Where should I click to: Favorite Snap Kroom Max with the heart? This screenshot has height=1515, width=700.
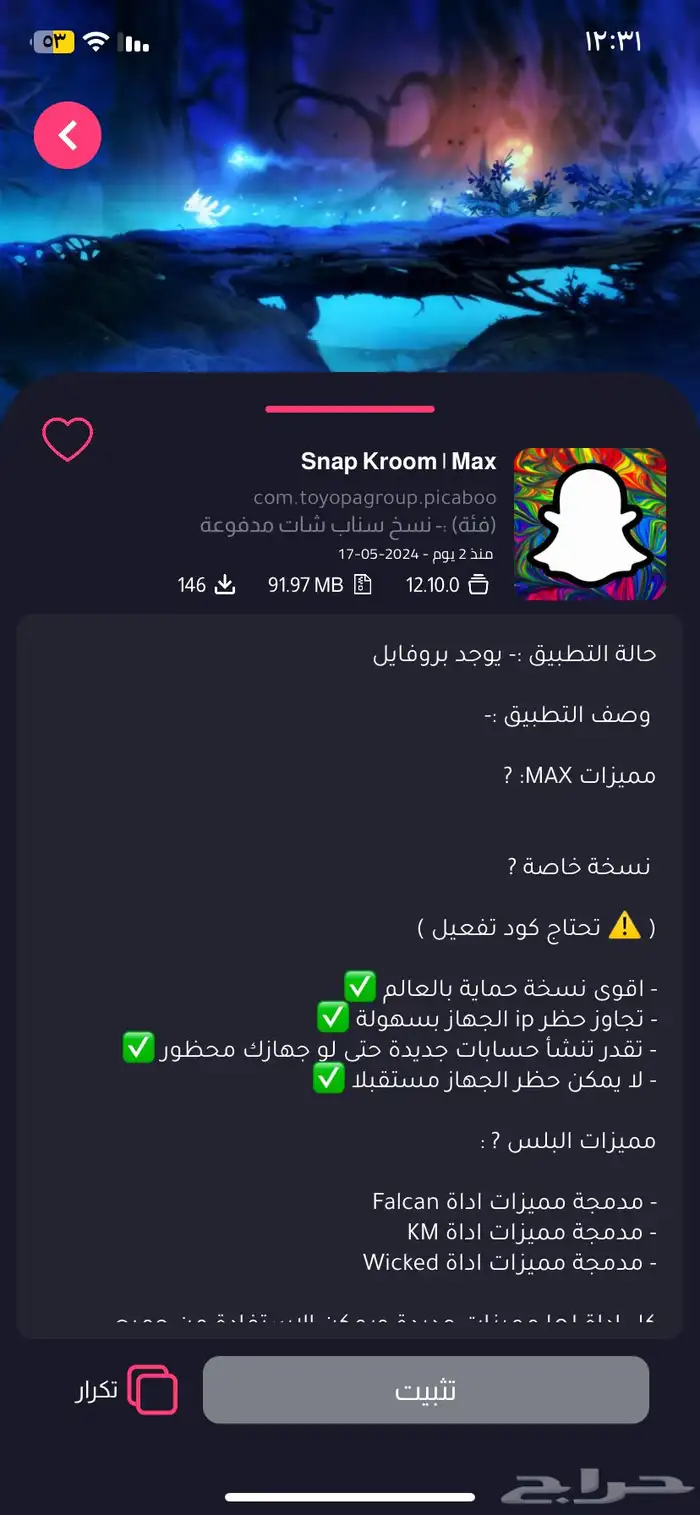(x=67, y=439)
